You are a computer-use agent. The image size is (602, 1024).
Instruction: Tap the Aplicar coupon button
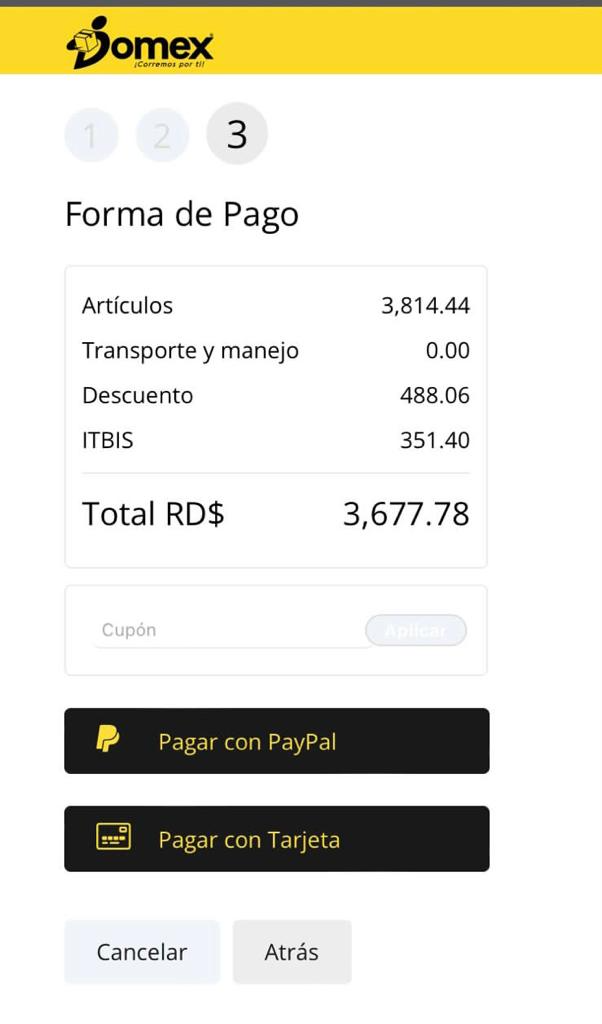(x=416, y=630)
